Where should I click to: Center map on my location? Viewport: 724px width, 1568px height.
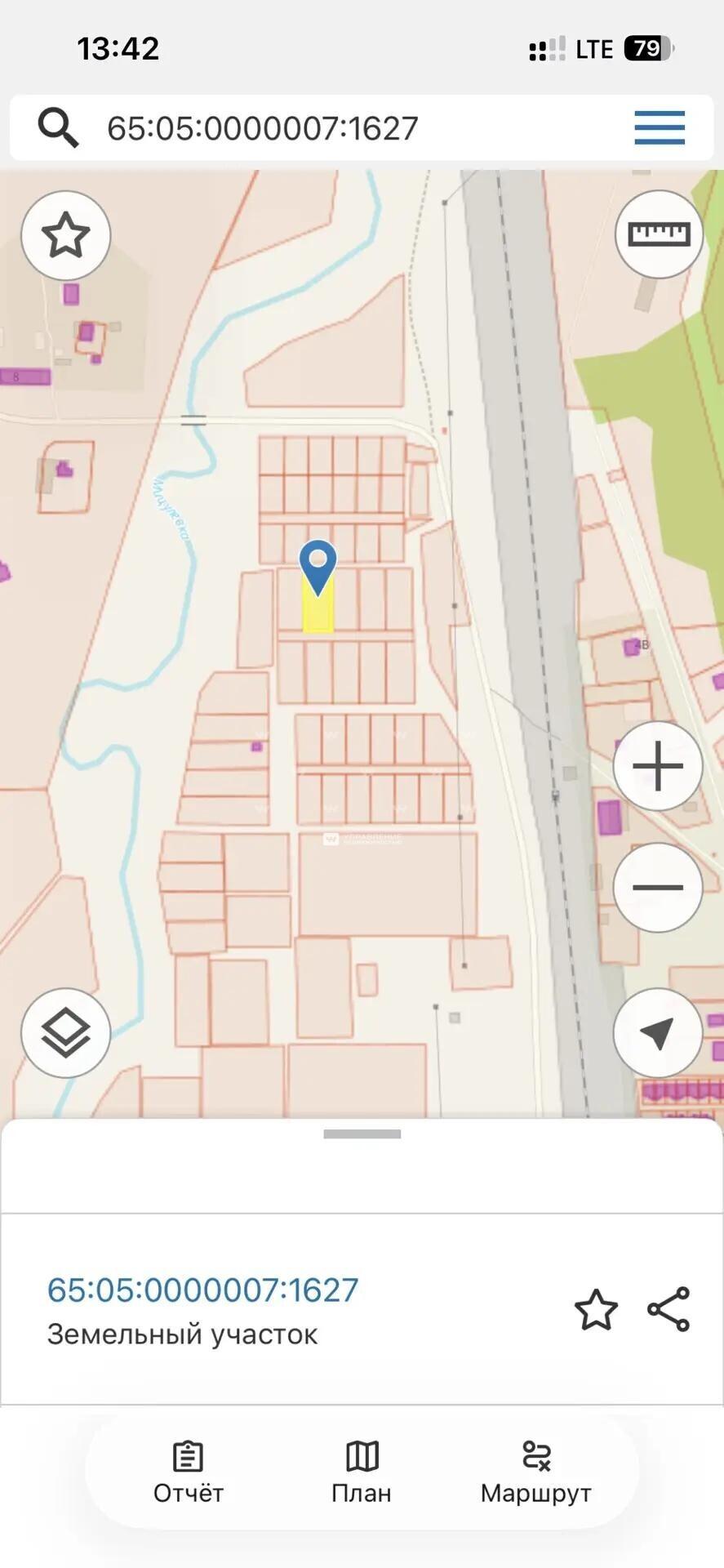coord(658,1032)
